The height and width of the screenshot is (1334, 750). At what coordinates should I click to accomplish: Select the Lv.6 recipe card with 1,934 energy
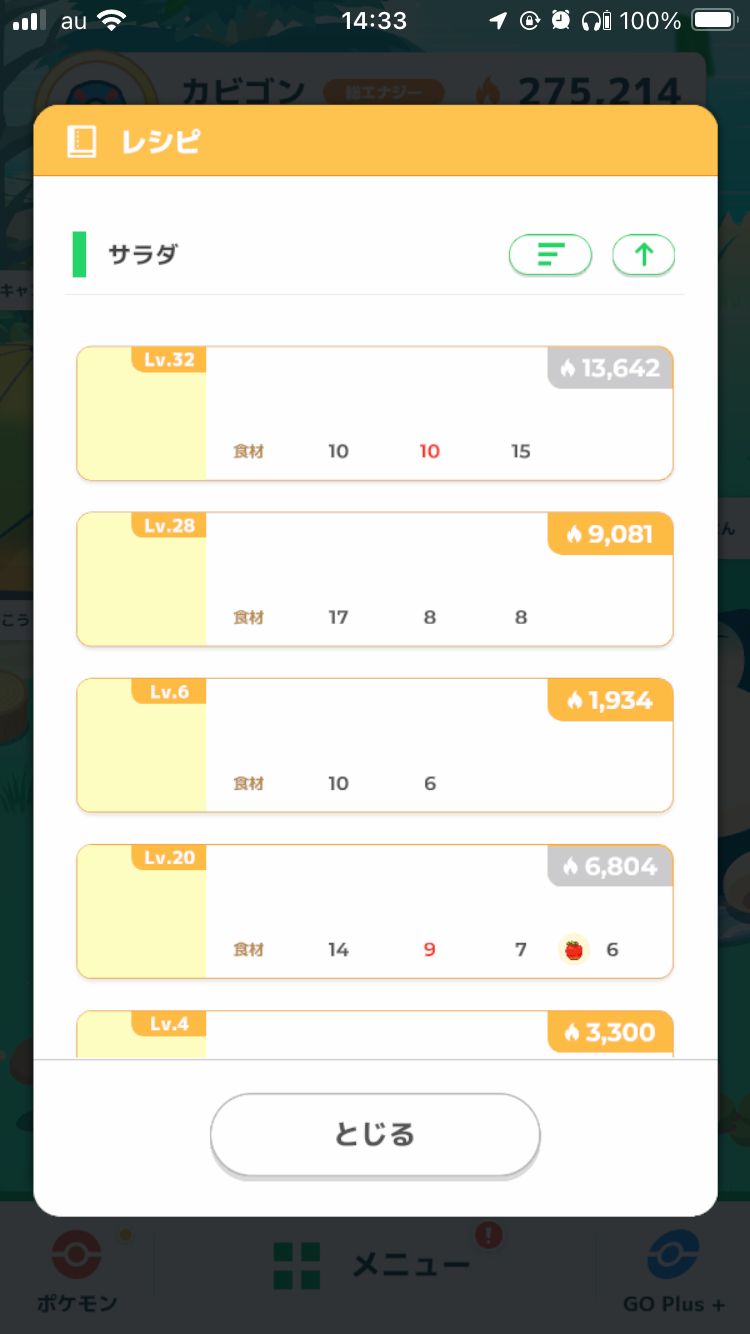375,745
